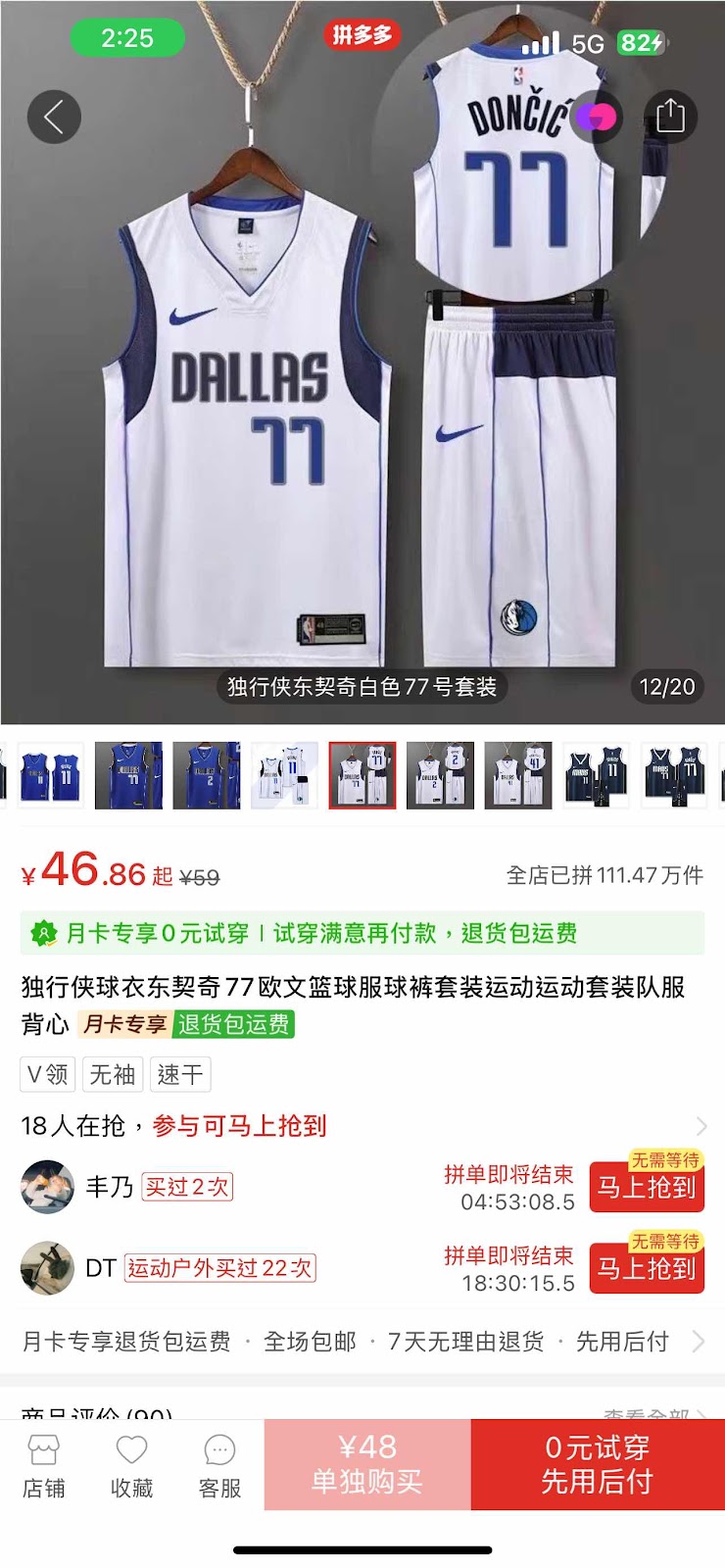This screenshot has width=725, height=1568.
Task: Contact 客服 customer service
Action: pos(219,1466)
